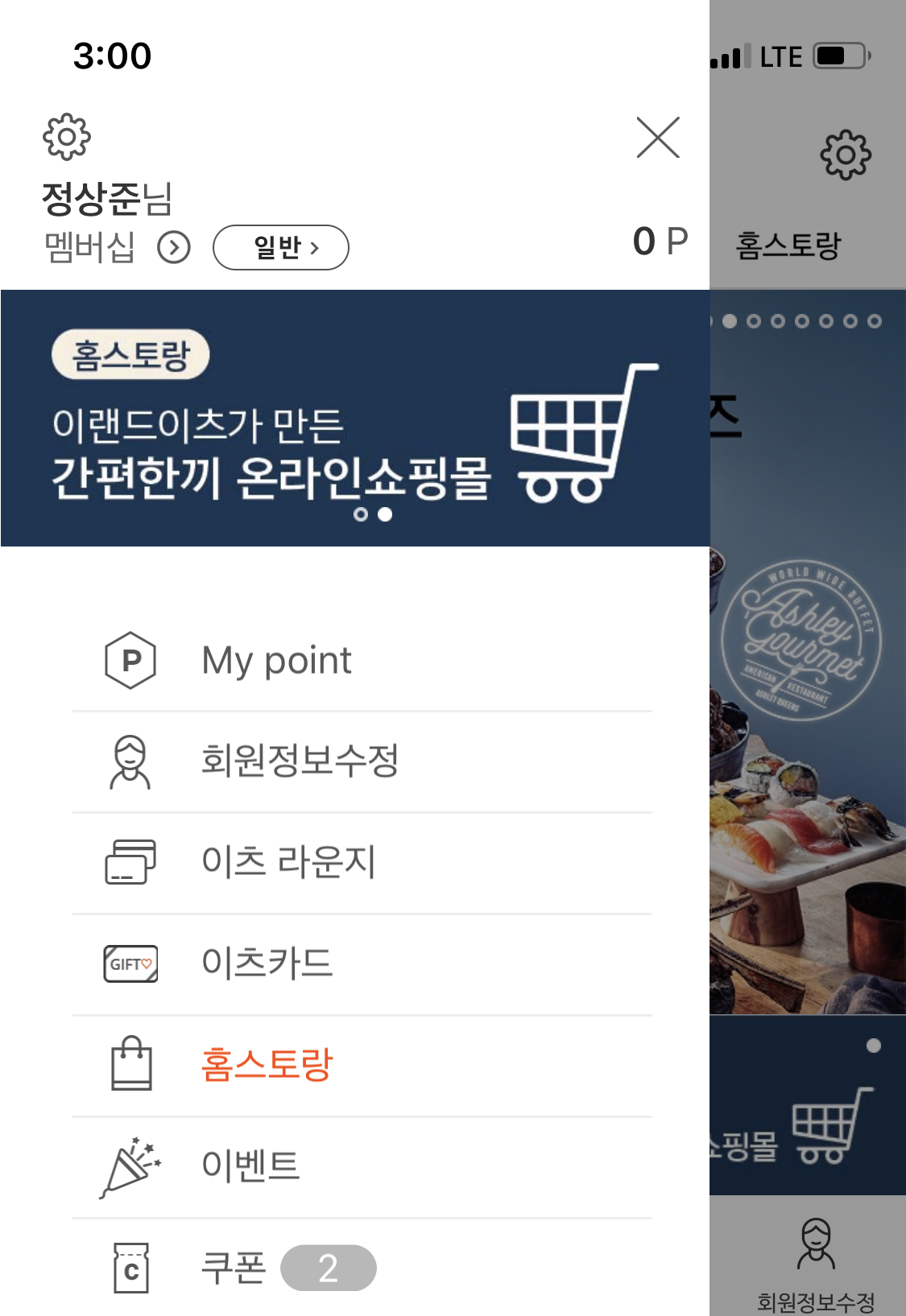Open the 홈스토랑 online shopping banner
The height and width of the screenshot is (1316, 906).
[x=354, y=419]
